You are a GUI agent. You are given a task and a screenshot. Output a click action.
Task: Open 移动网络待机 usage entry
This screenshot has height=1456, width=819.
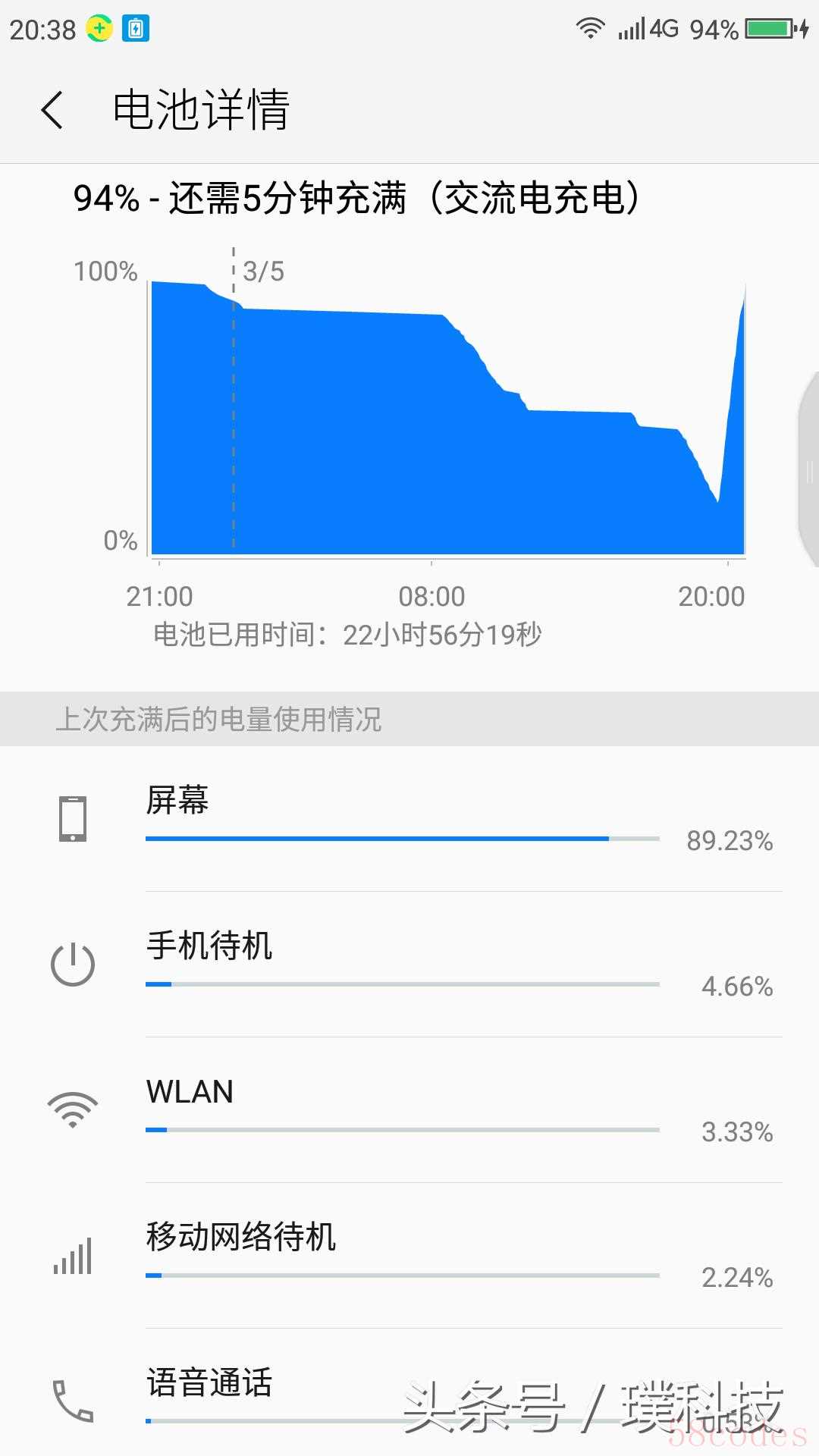point(409,1256)
